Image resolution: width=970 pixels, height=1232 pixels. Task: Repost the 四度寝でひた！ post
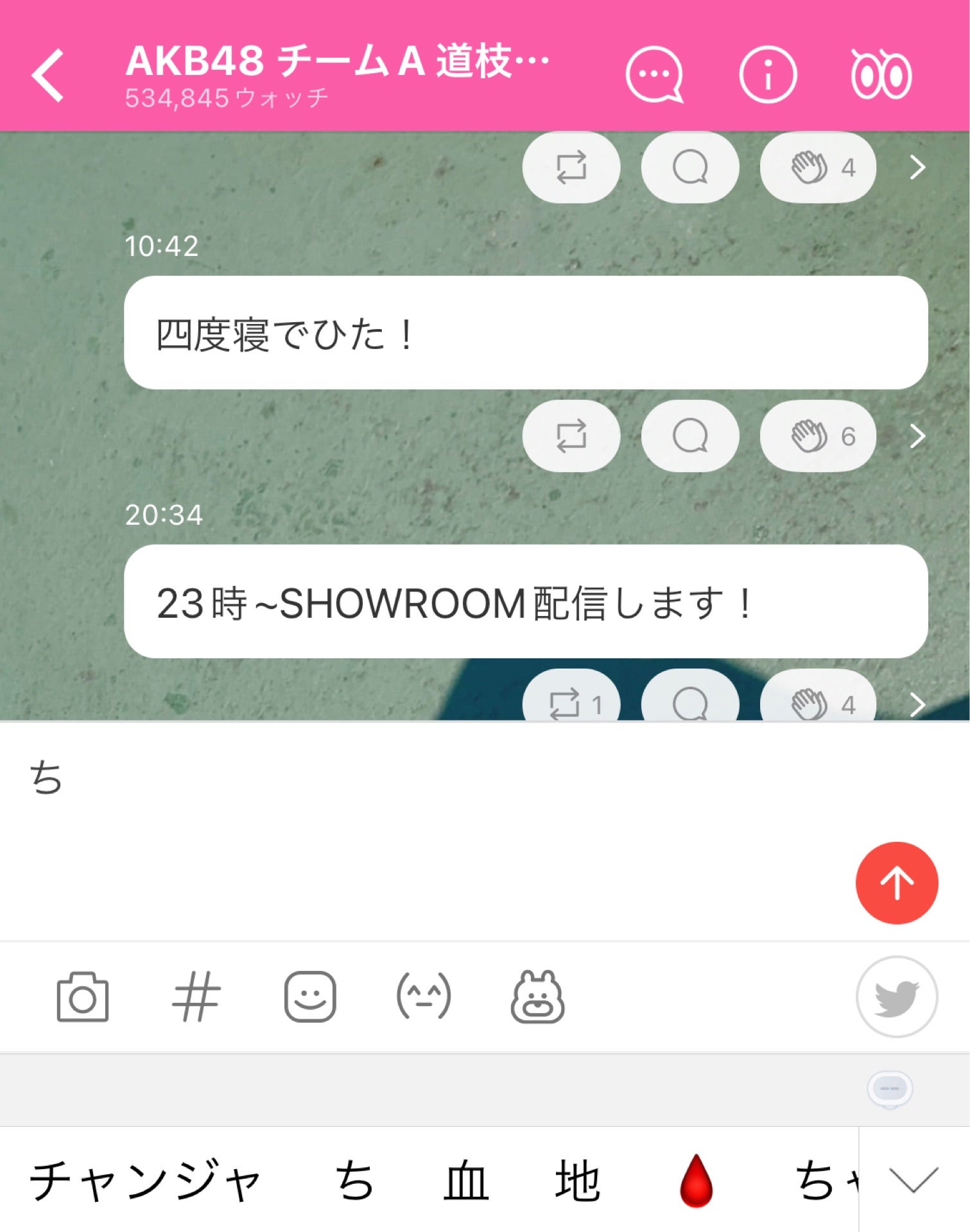click(x=571, y=436)
